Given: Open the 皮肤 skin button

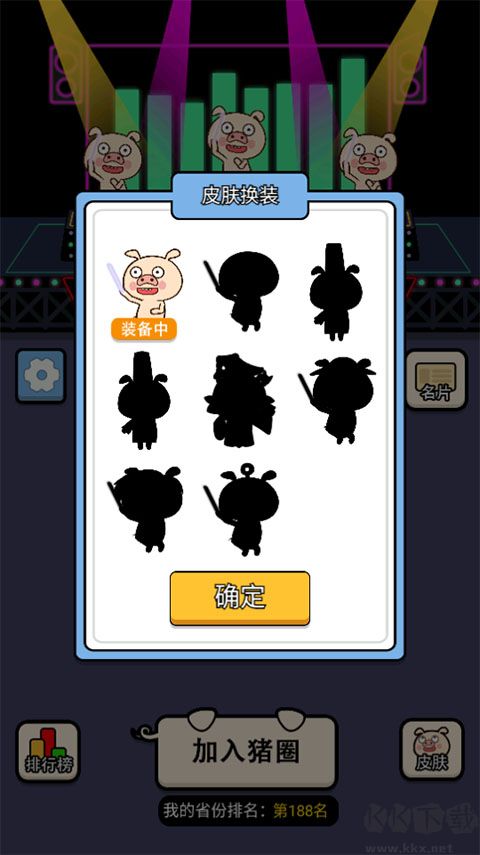Looking at the screenshot, I should (x=431, y=749).
